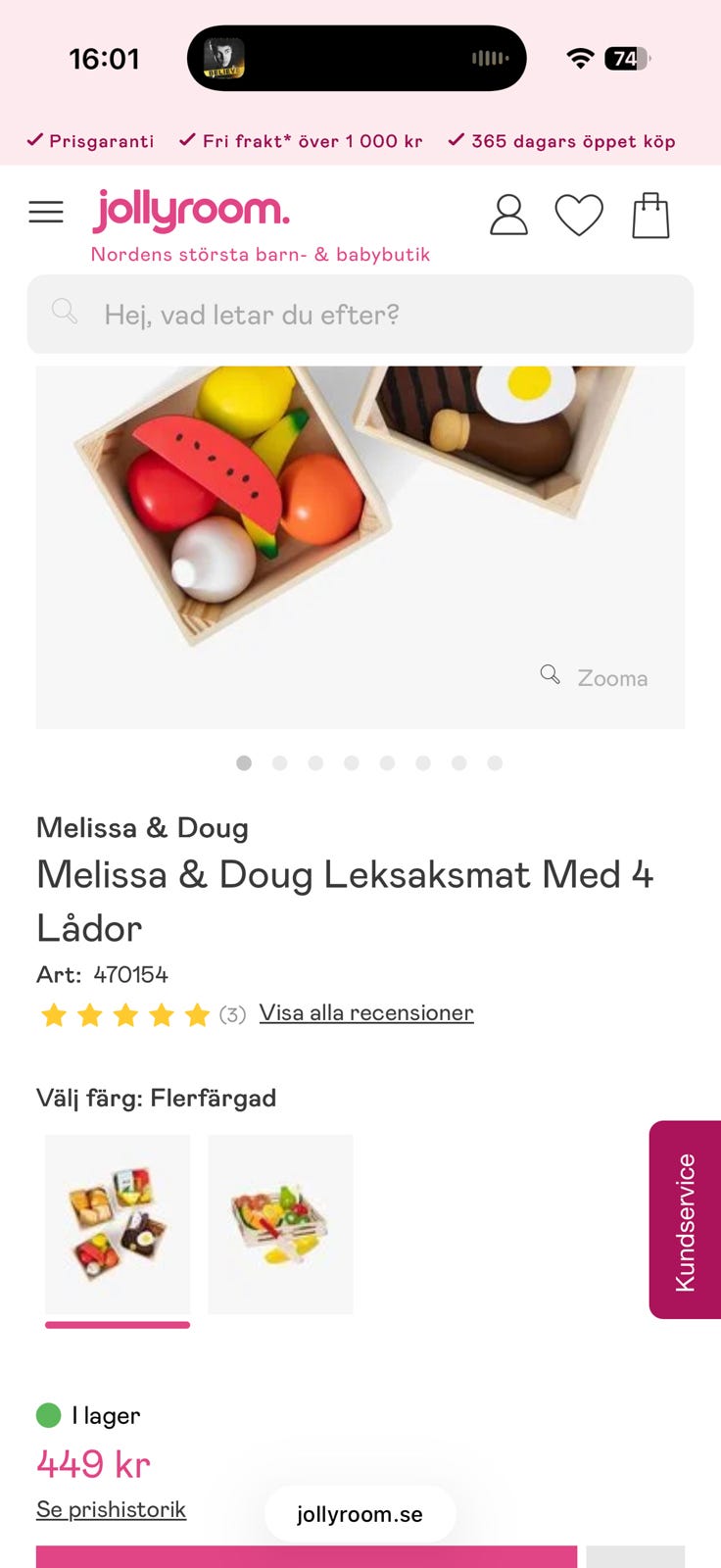Click the jollyroom.se address pill

(x=359, y=1513)
